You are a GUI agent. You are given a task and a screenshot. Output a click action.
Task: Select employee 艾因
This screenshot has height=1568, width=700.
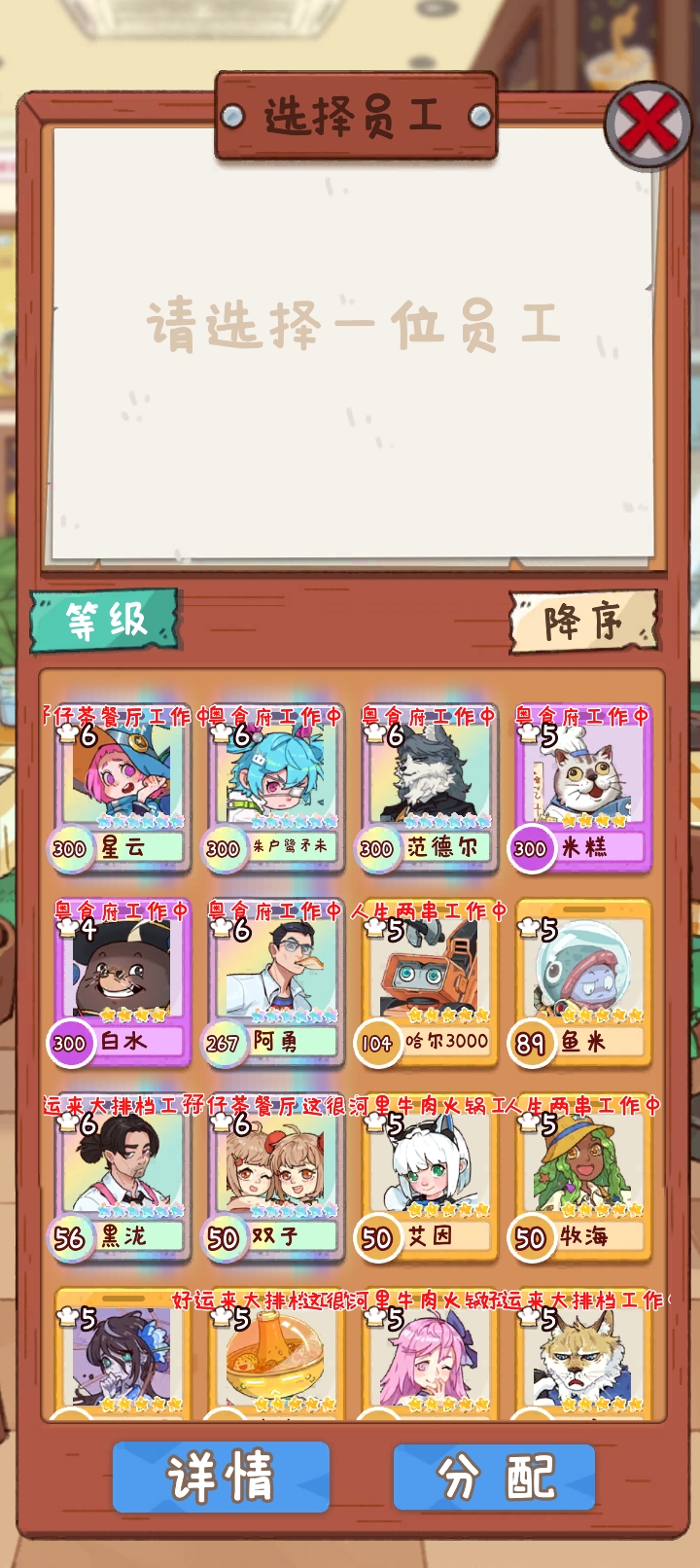(x=429, y=1179)
